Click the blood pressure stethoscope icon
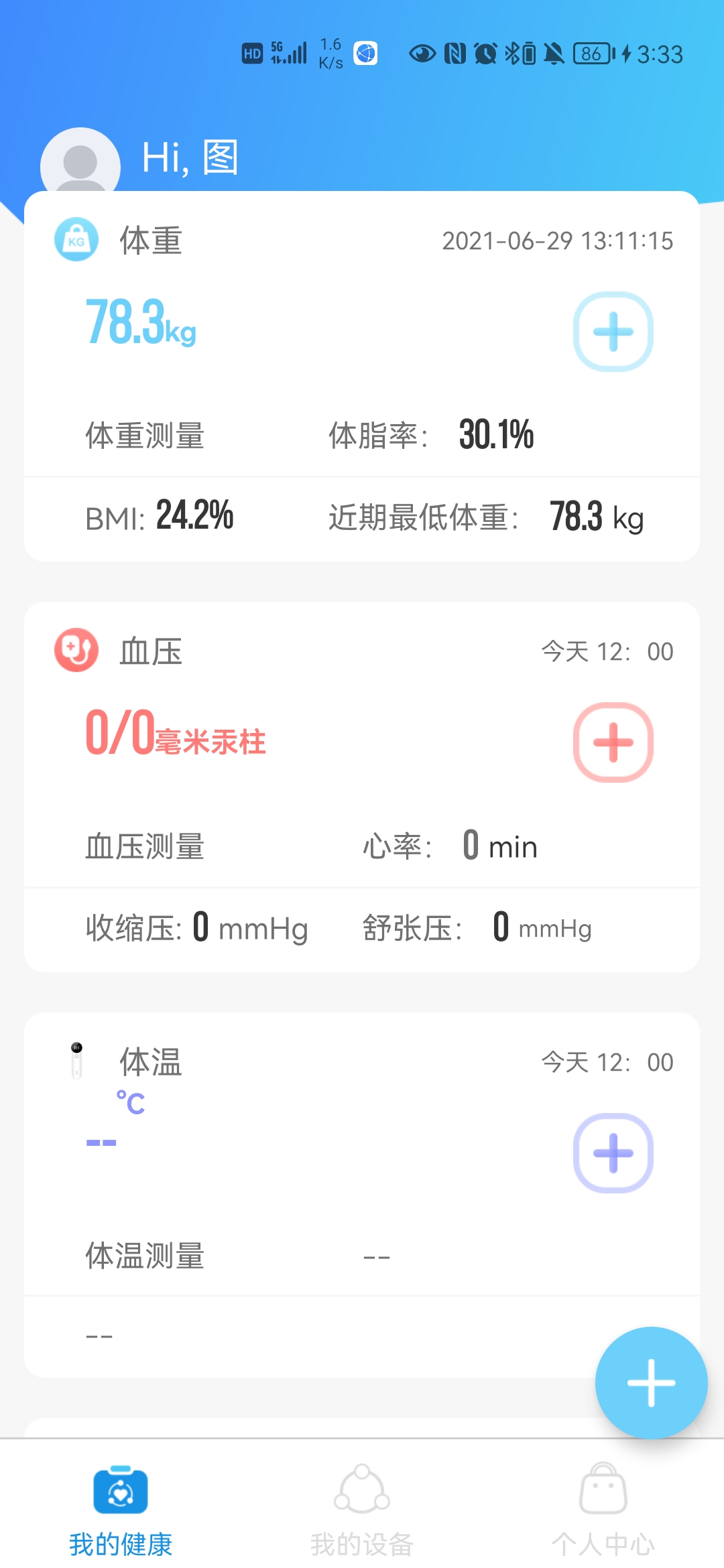724x1568 pixels. point(76,650)
